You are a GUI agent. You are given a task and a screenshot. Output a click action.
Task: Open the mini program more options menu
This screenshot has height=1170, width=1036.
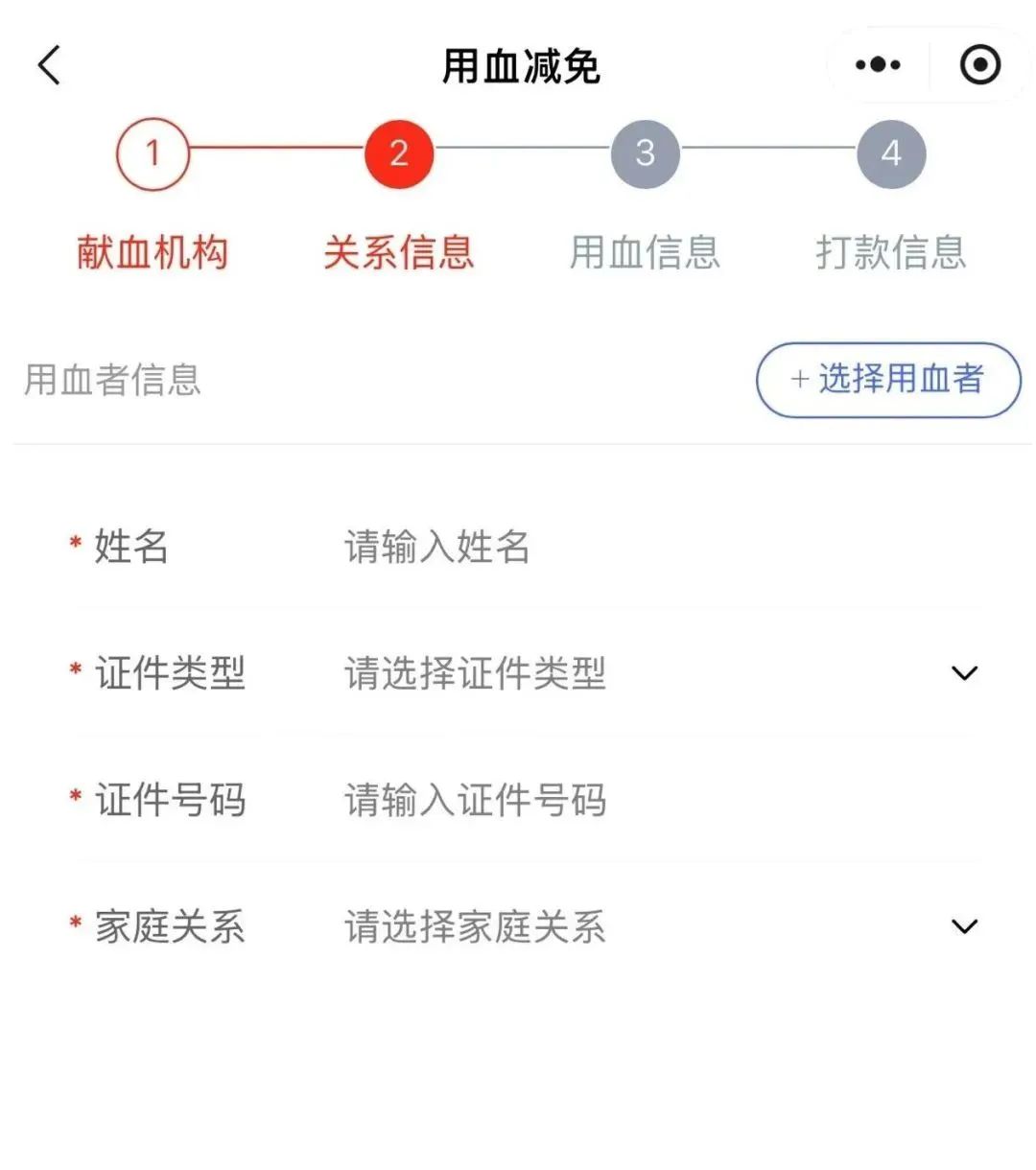877,65
